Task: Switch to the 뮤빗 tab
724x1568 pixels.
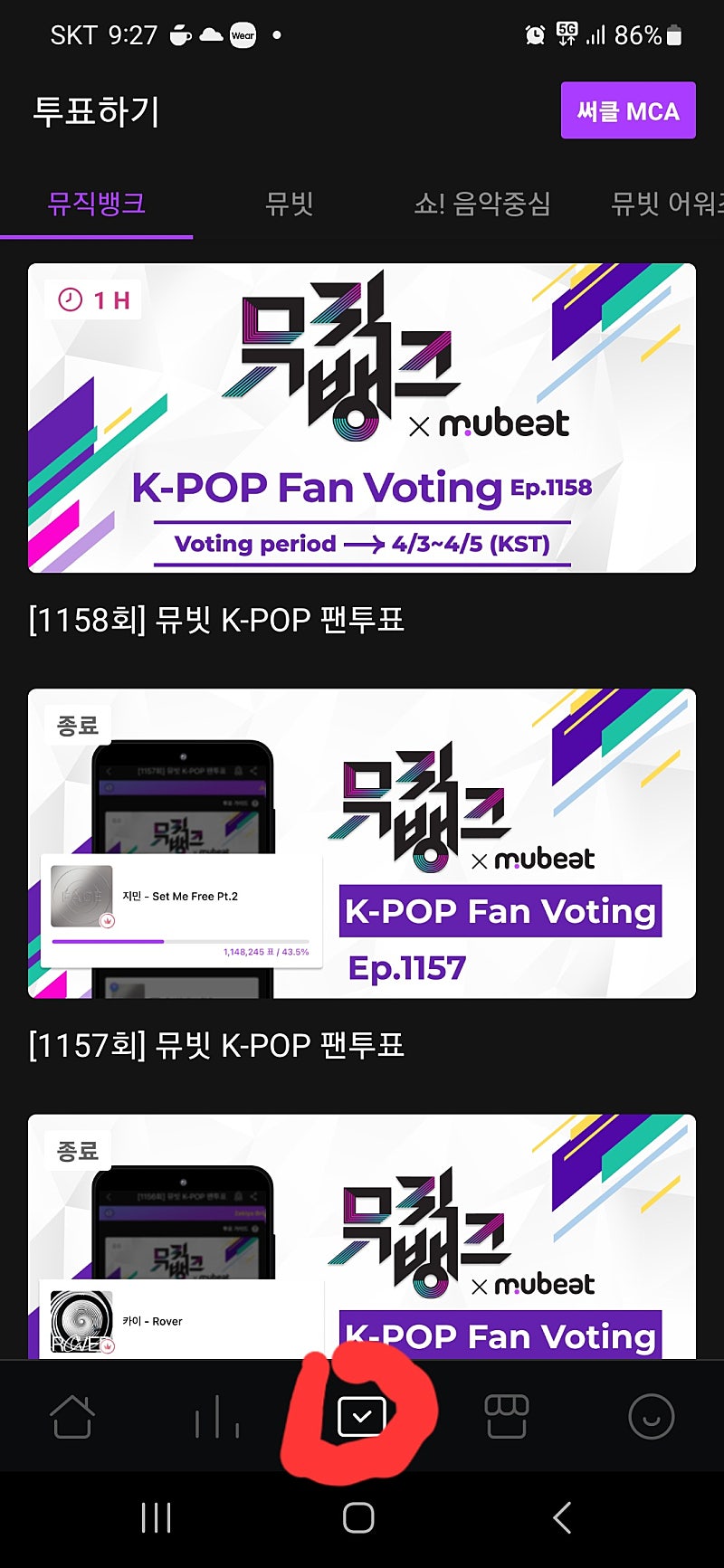Action: point(289,204)
